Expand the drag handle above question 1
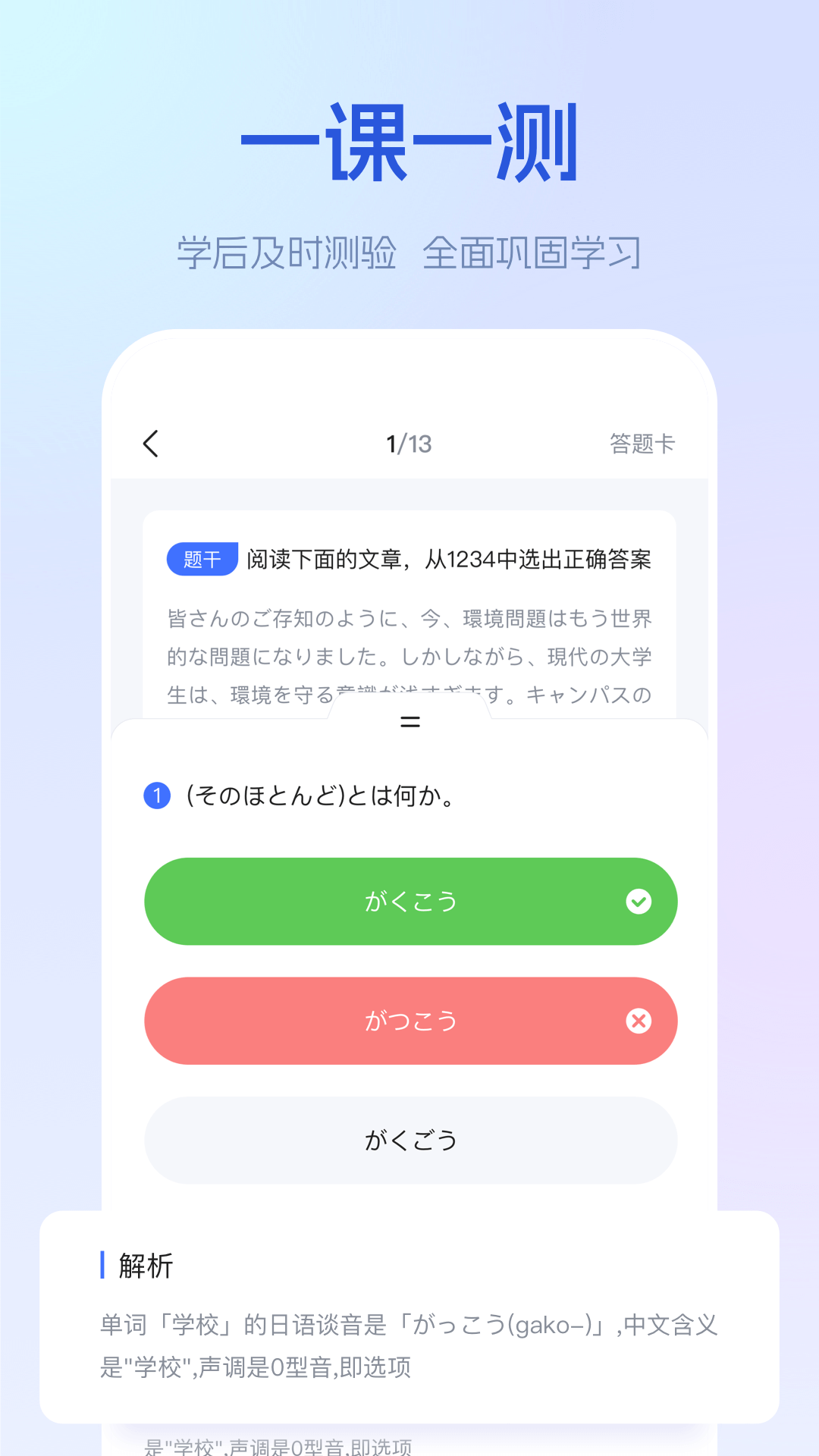Image resolution: width=819 pixels, height=1456 pixels. coord(409,723)
